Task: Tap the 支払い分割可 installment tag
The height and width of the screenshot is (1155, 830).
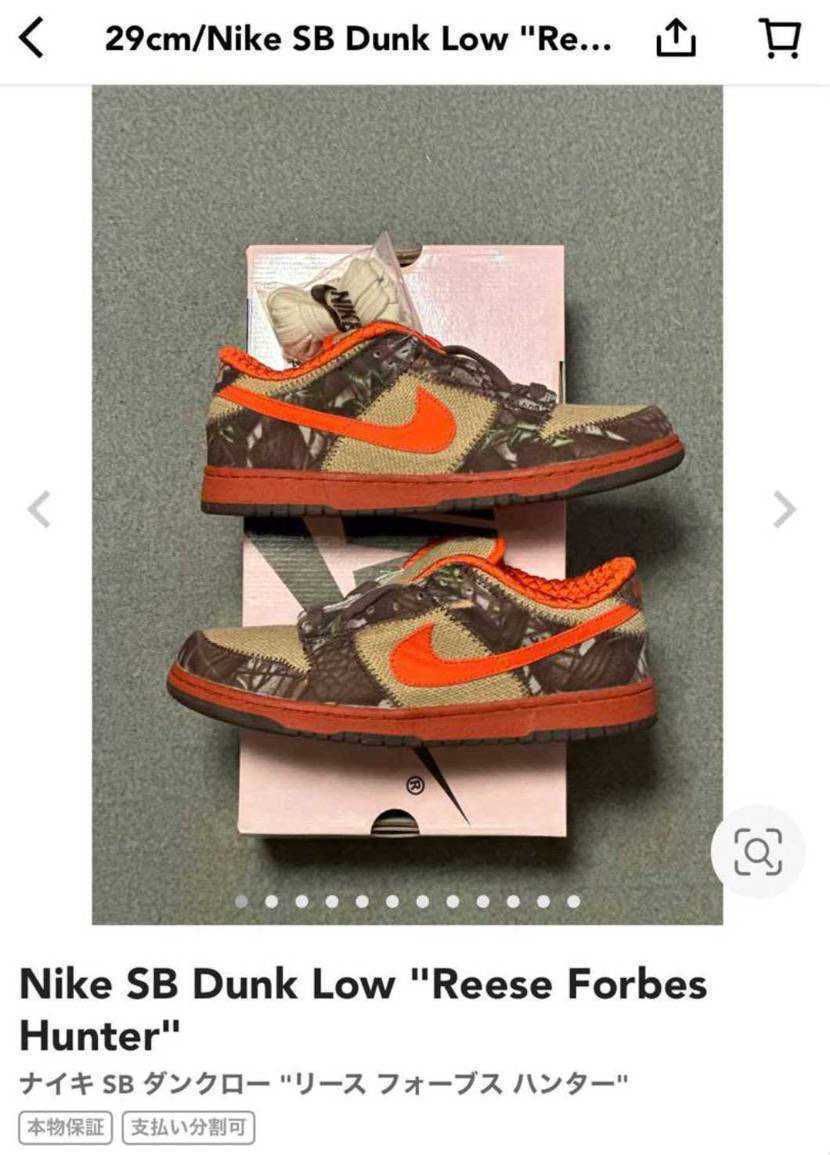Action: [188, 1128]
